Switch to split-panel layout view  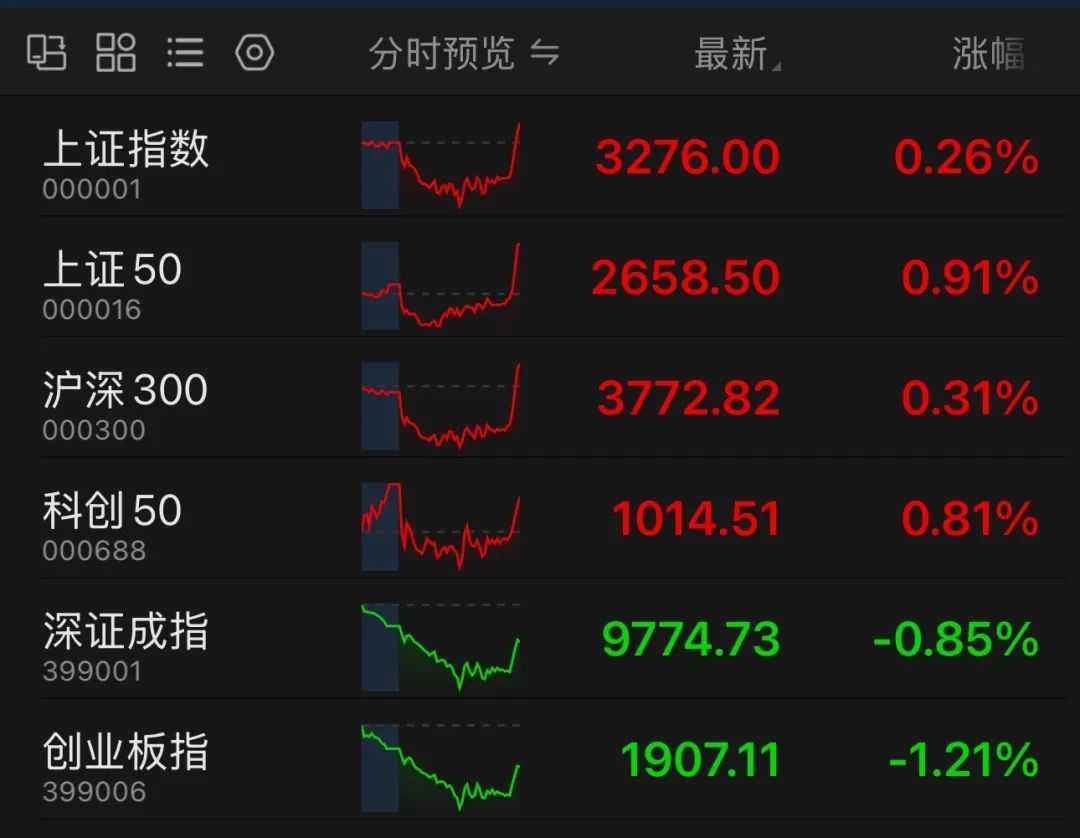click(46, 52)
